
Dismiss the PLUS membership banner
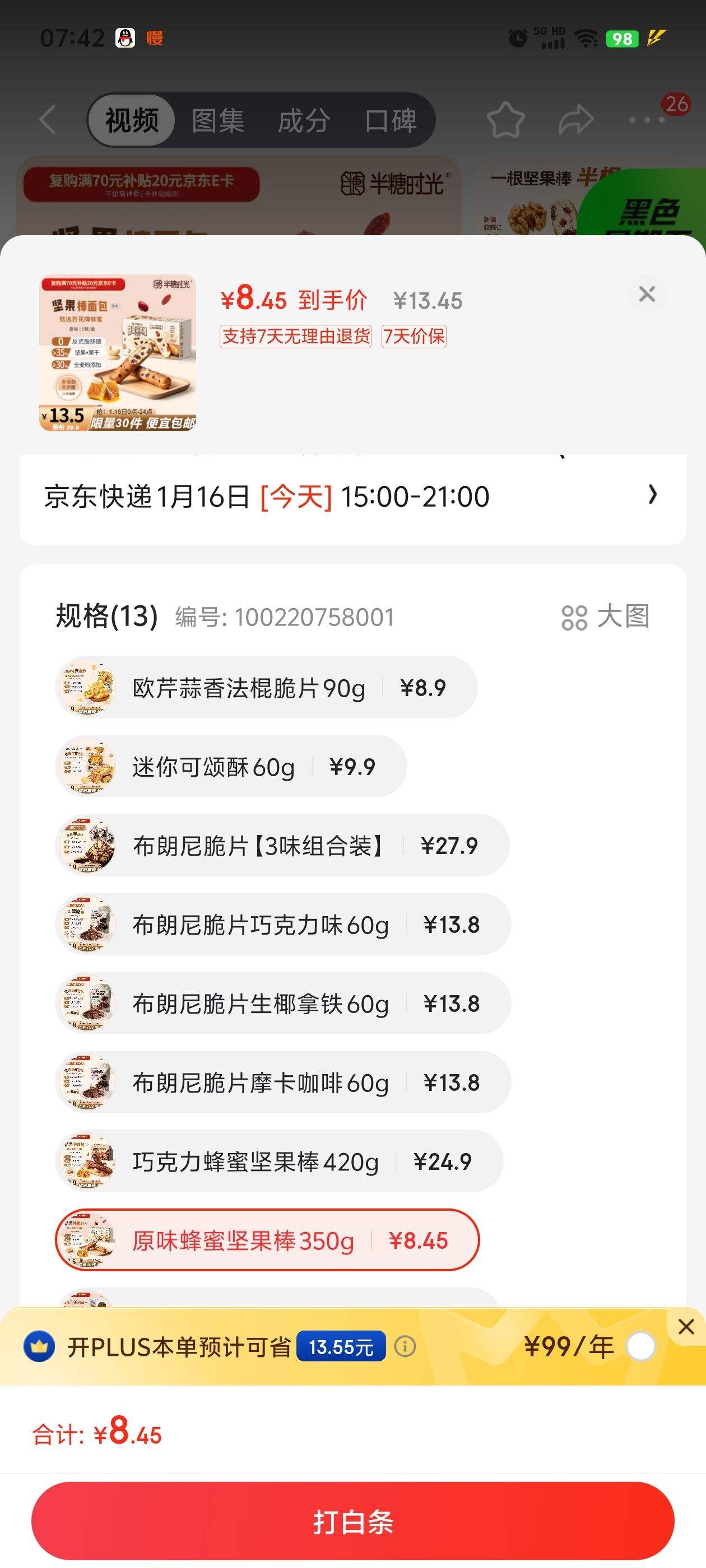pos(686,1326)
